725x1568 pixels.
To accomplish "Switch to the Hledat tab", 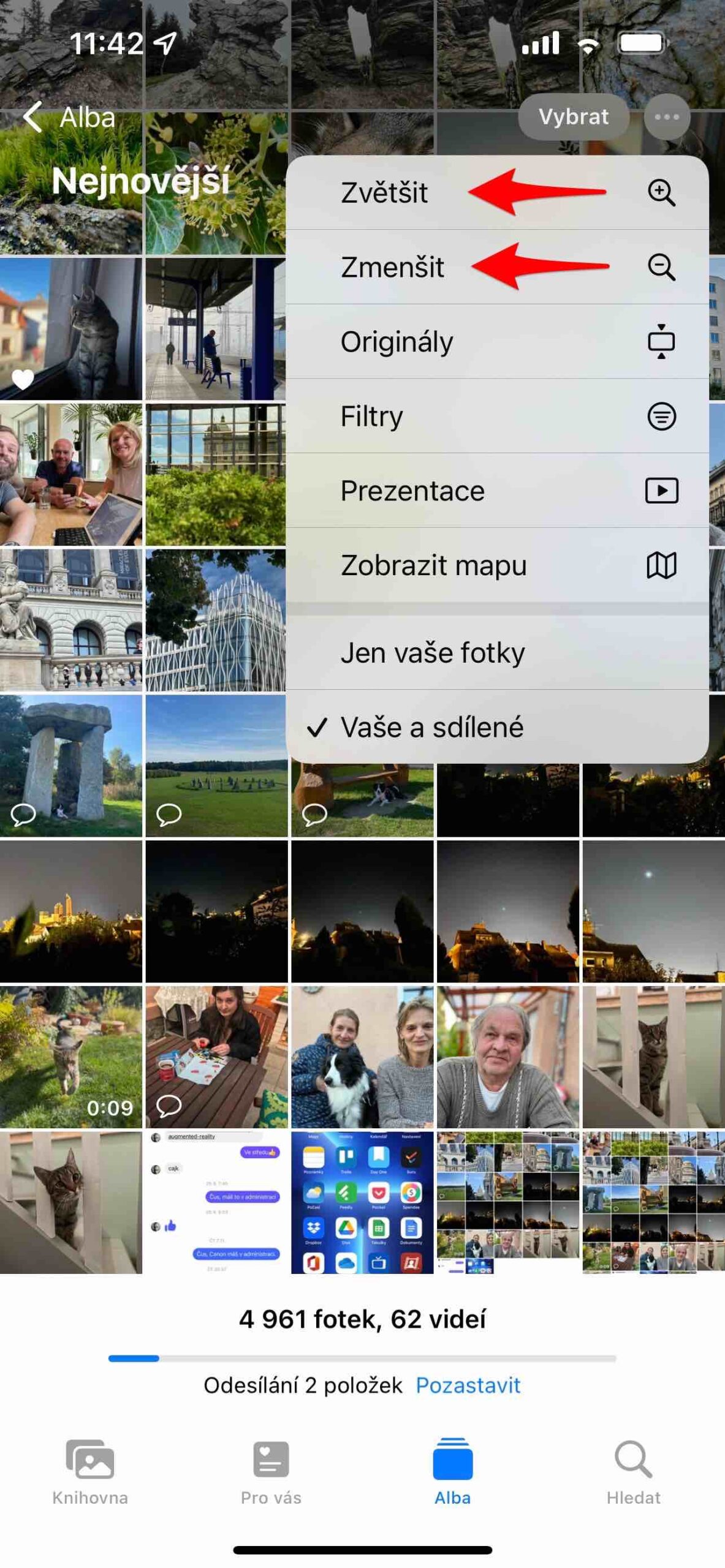I will pyautogui.click(x=633, y=1472).
